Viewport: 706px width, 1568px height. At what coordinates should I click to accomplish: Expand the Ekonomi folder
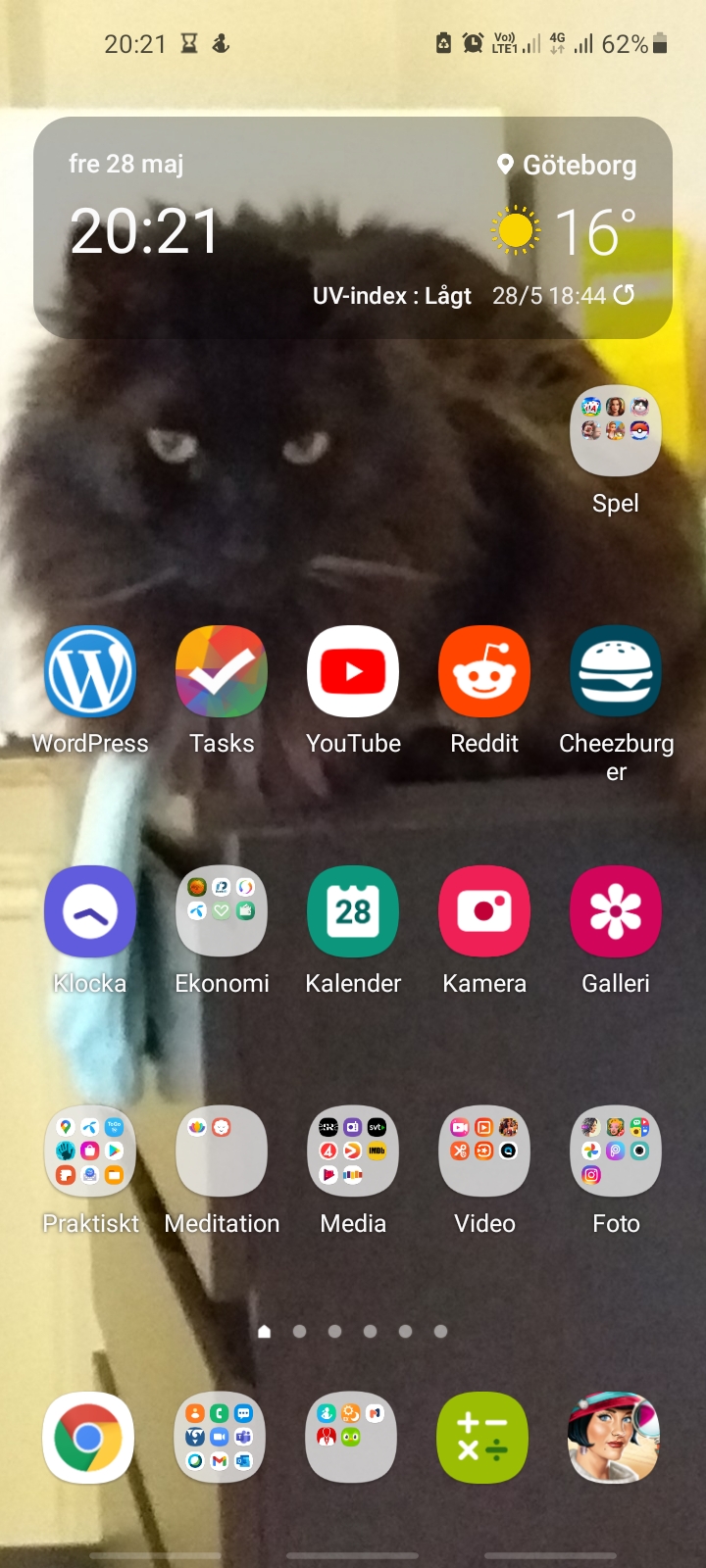[x=222, y=912]
